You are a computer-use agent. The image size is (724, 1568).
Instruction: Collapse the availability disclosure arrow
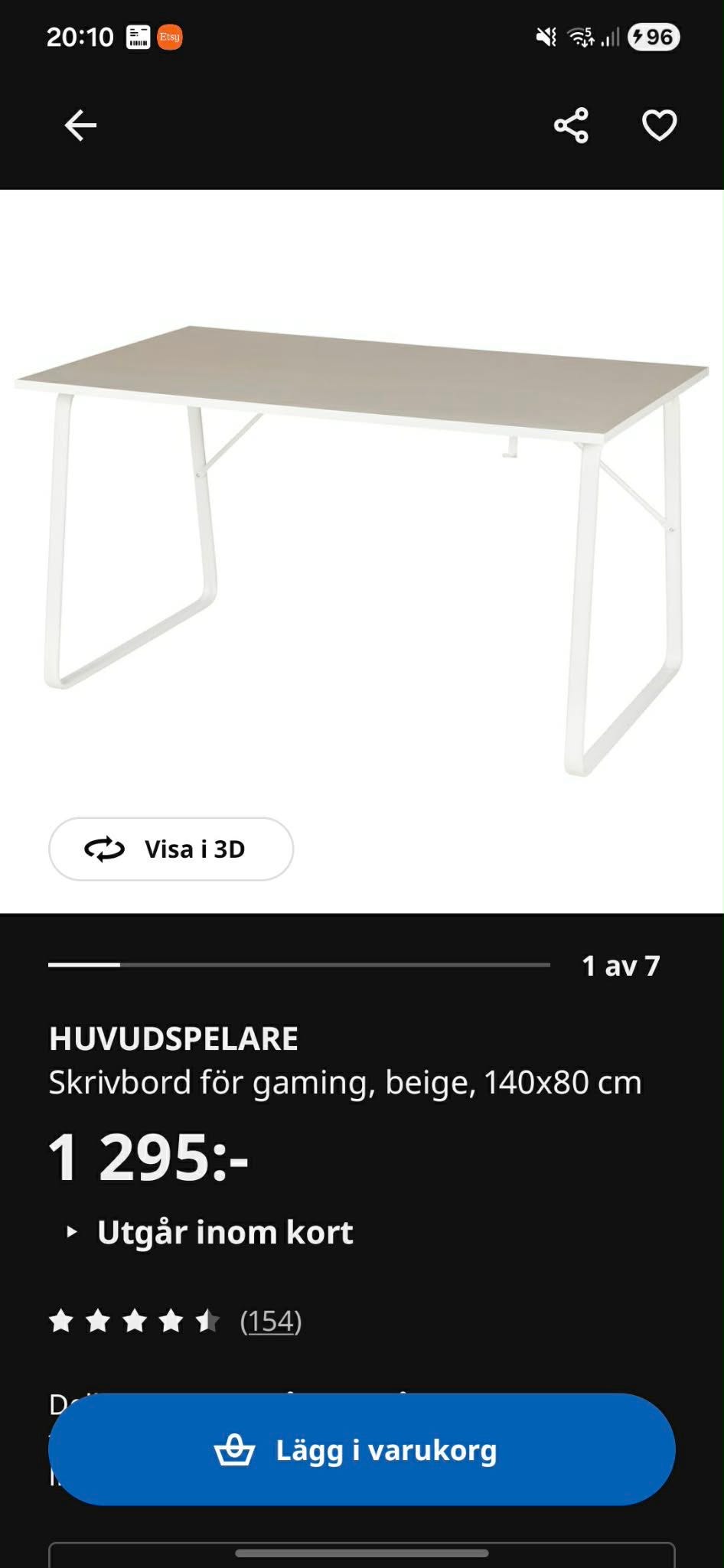(71, 1232)
